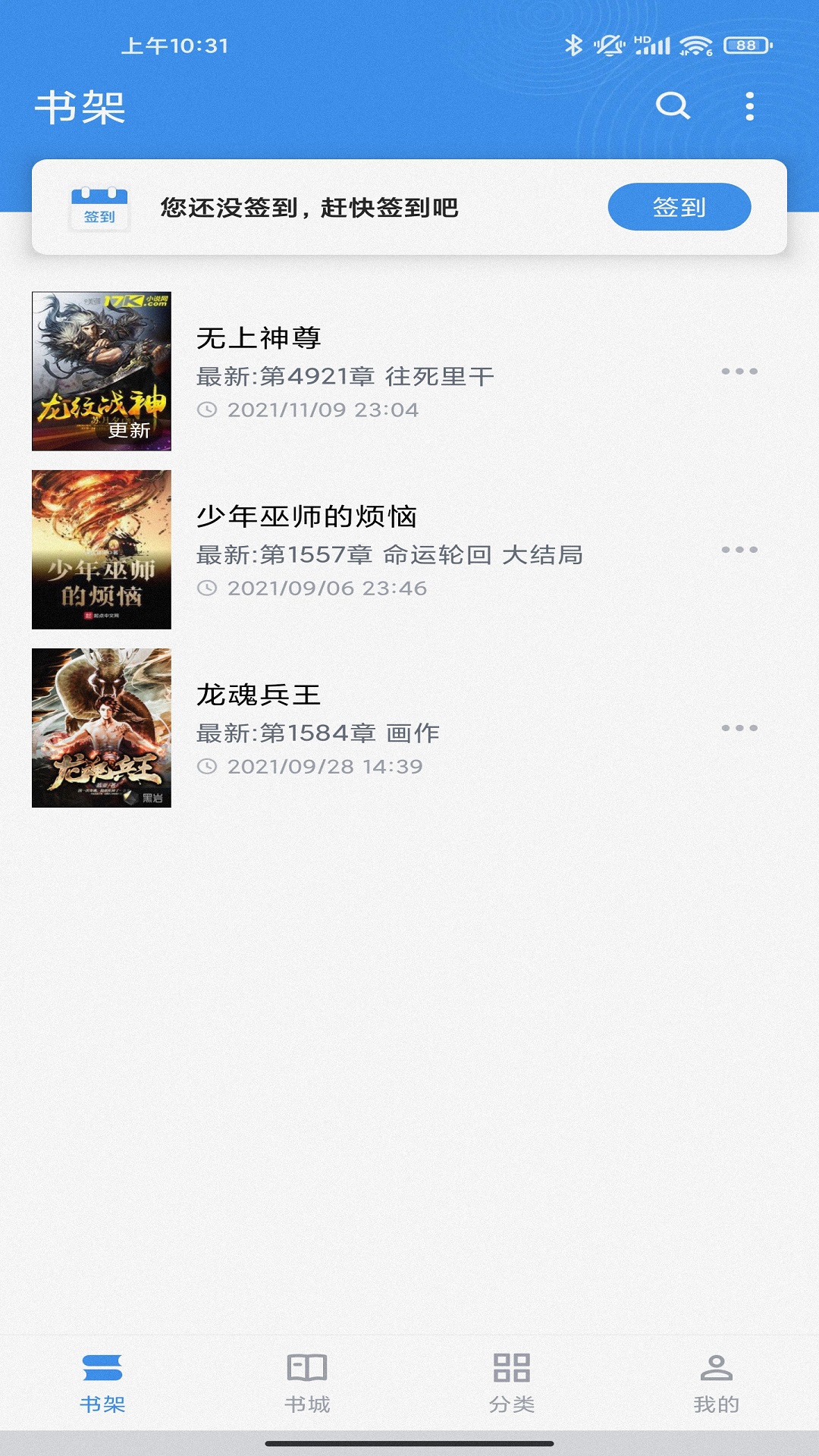The width and height of the screenshot is (819, 1456).
Task: Click the clock icon beside 龙魂兵王's update time
Action: (209, 767)
